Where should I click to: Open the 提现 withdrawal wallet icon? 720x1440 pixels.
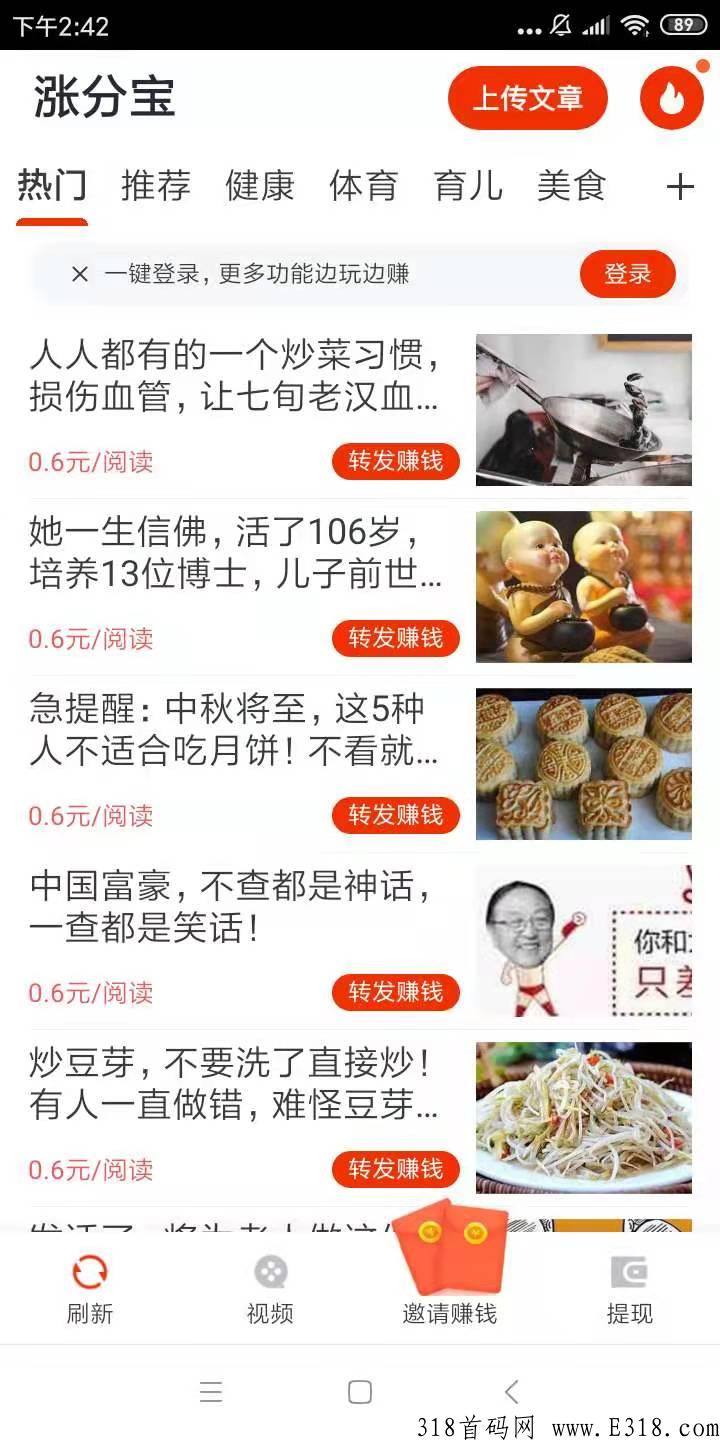pos(627,1272)
